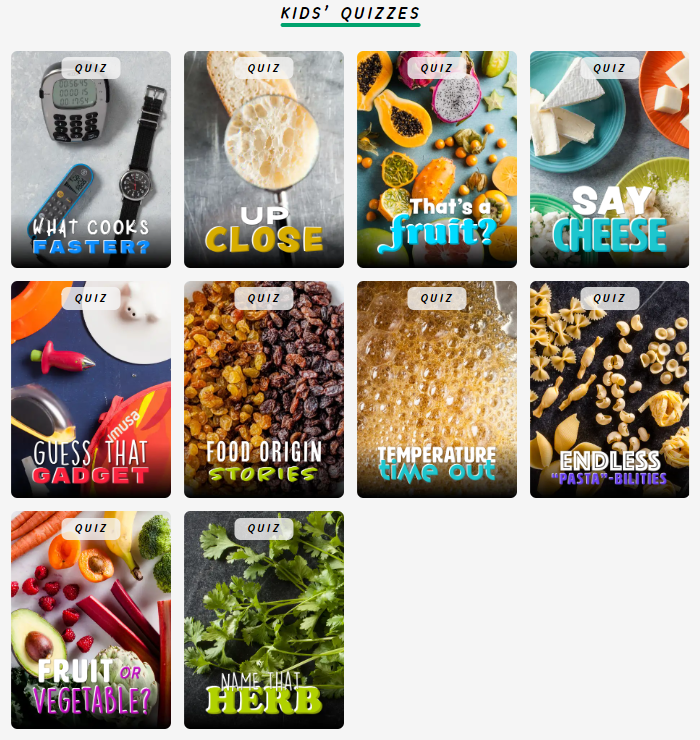Try the Endless Pasta-bilities quiz

tap(610, 390)
